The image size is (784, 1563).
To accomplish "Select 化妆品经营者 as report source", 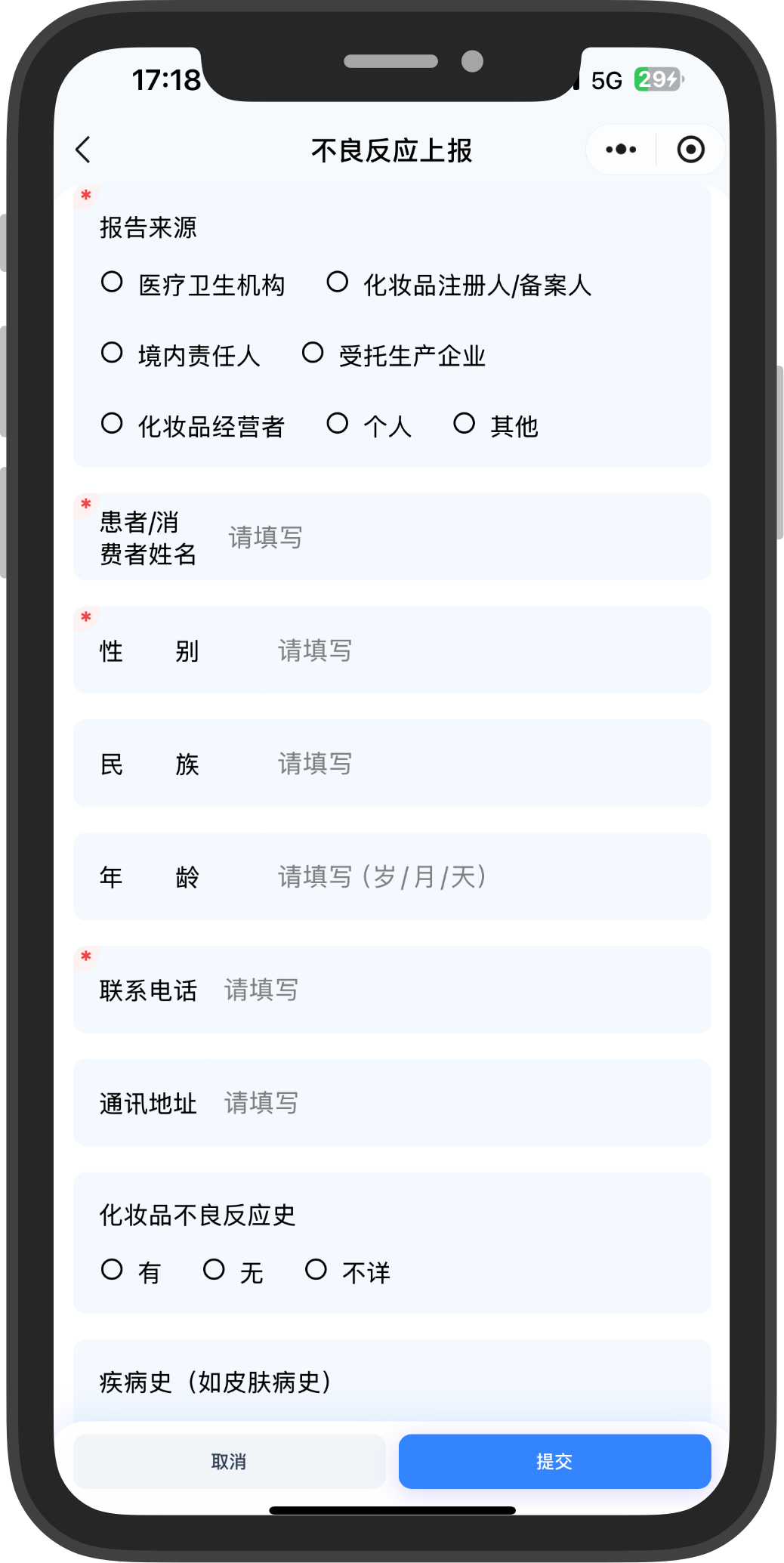I will point(113,425).
